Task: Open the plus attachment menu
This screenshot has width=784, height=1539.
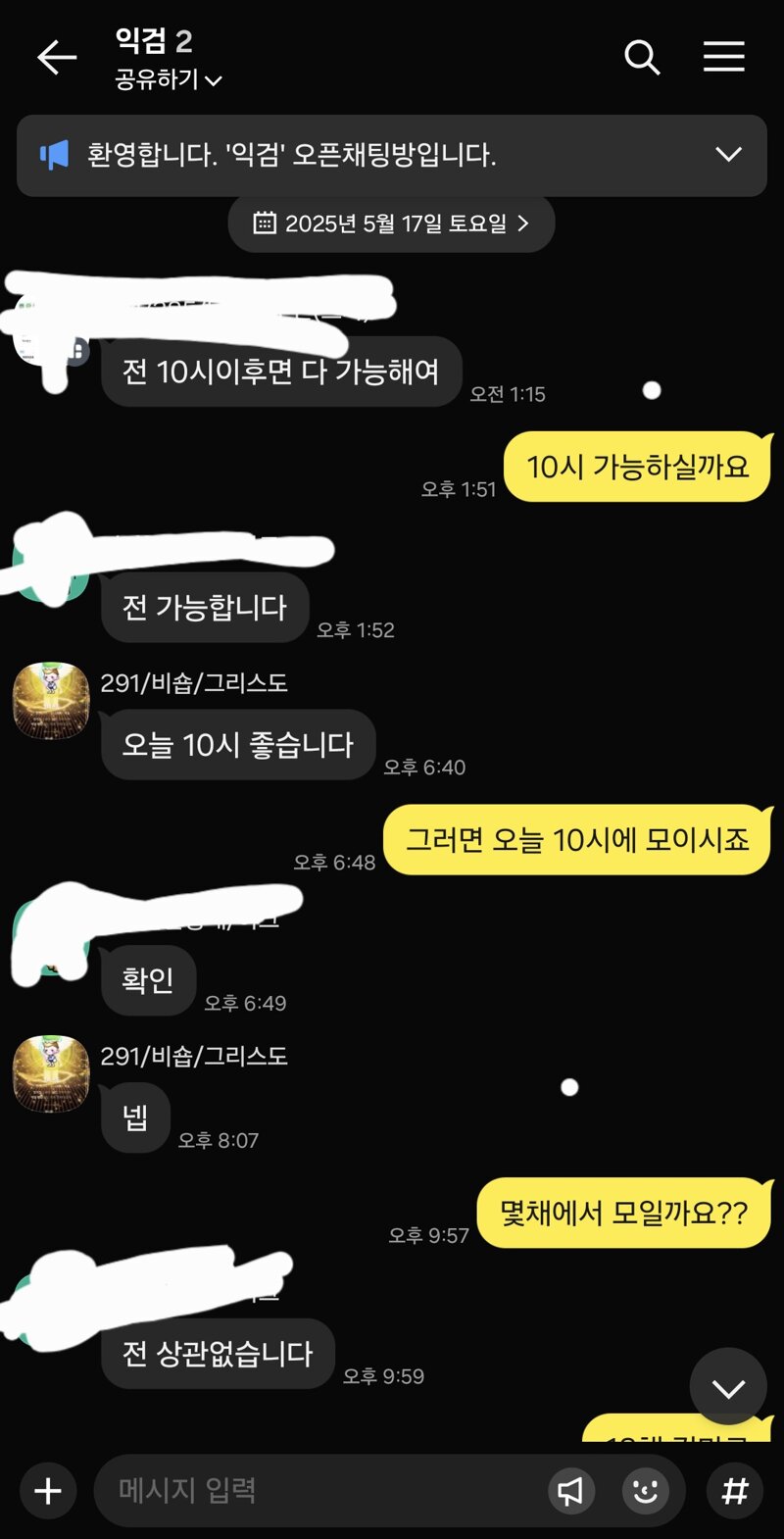Action: (x=48, y=1491)
